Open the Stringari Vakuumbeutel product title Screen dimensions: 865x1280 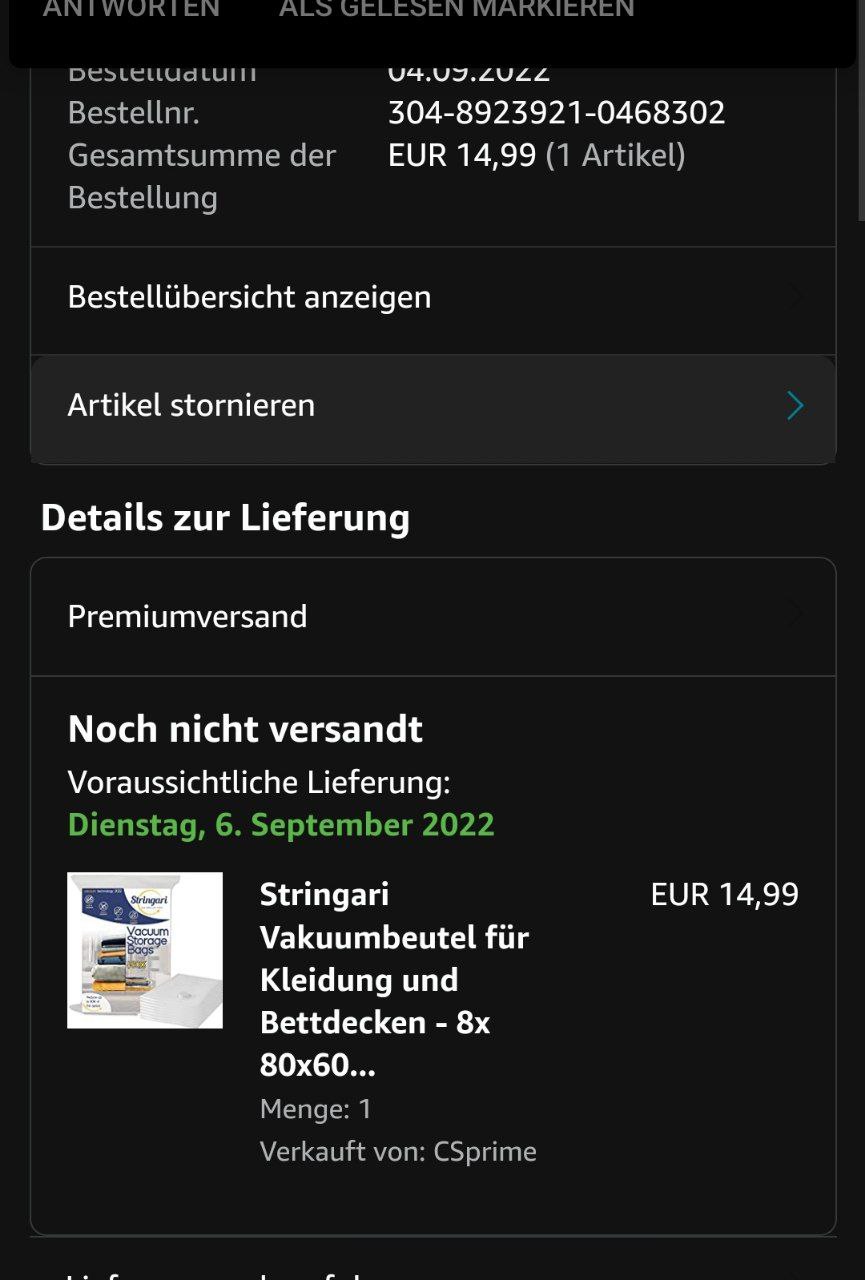click(394, 979)
